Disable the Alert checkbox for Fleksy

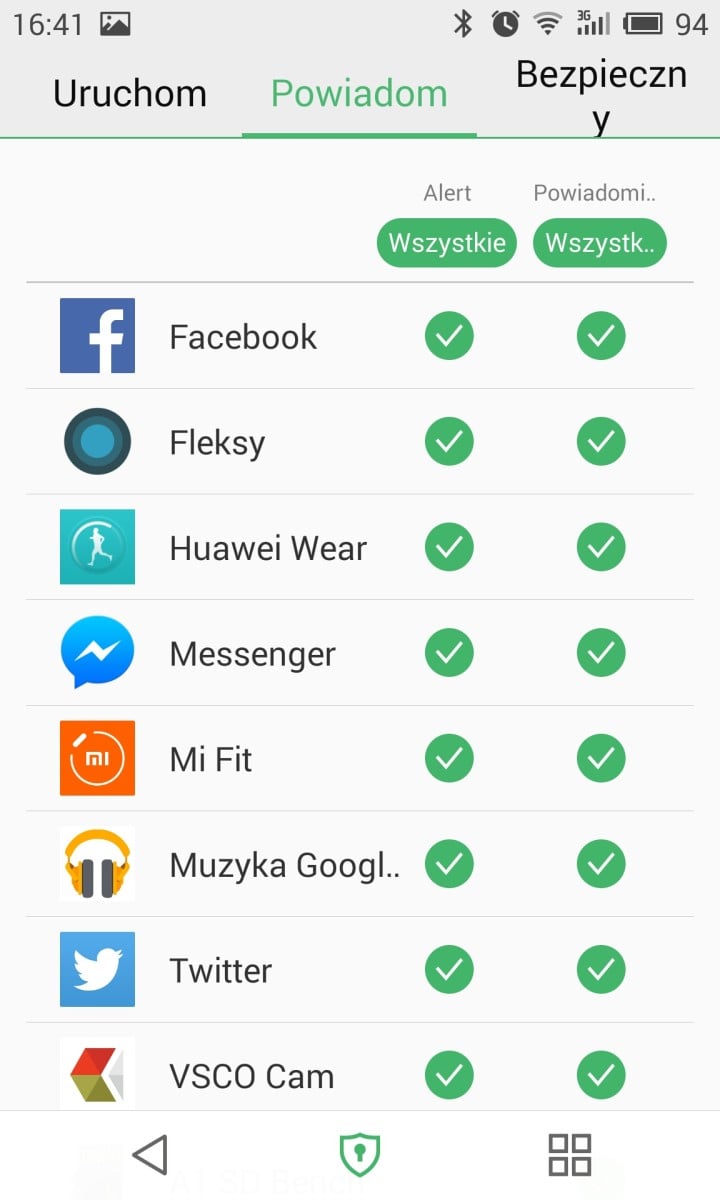click(x=449, y=442)
